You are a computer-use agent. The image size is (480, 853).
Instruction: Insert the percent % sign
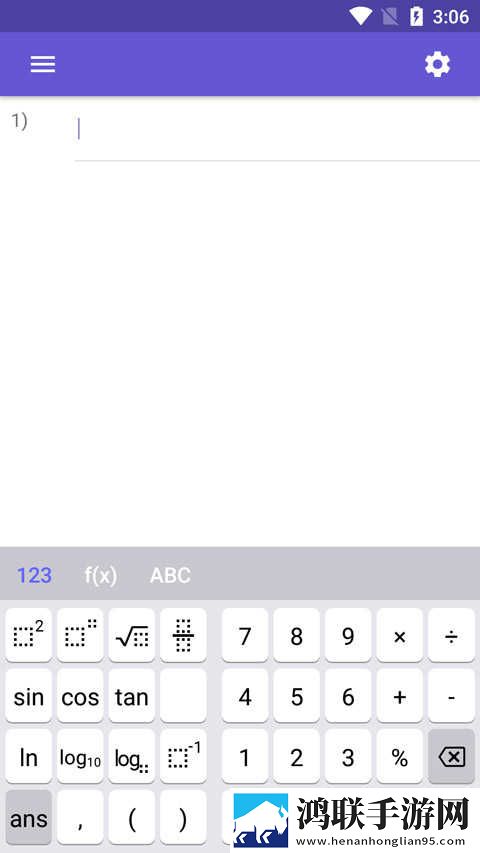(x=399, y=757)
